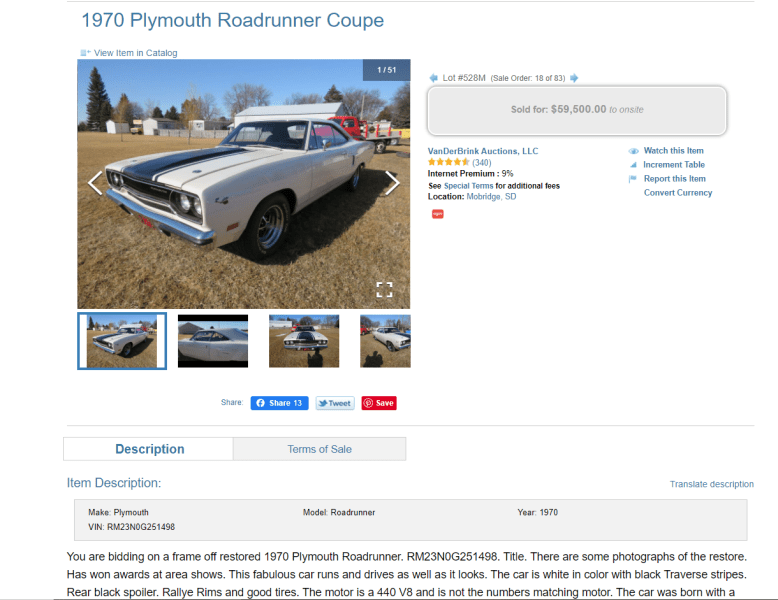Report this Item
The width and height of the screenshot is (778, 600).
(x=674, y=179)
